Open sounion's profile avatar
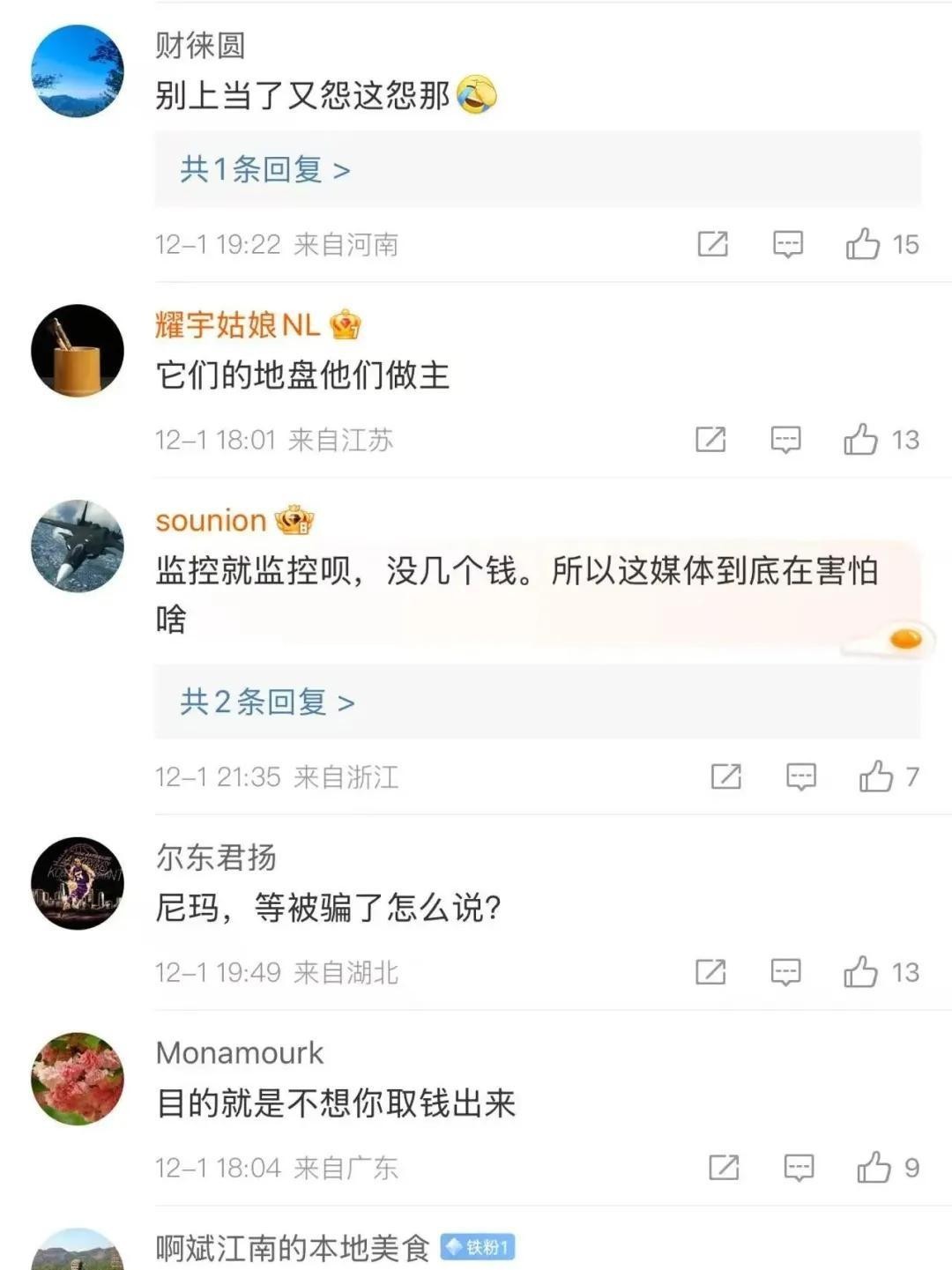The width and height of the screenshot is (952, 1270). click(x=78, y=546)
